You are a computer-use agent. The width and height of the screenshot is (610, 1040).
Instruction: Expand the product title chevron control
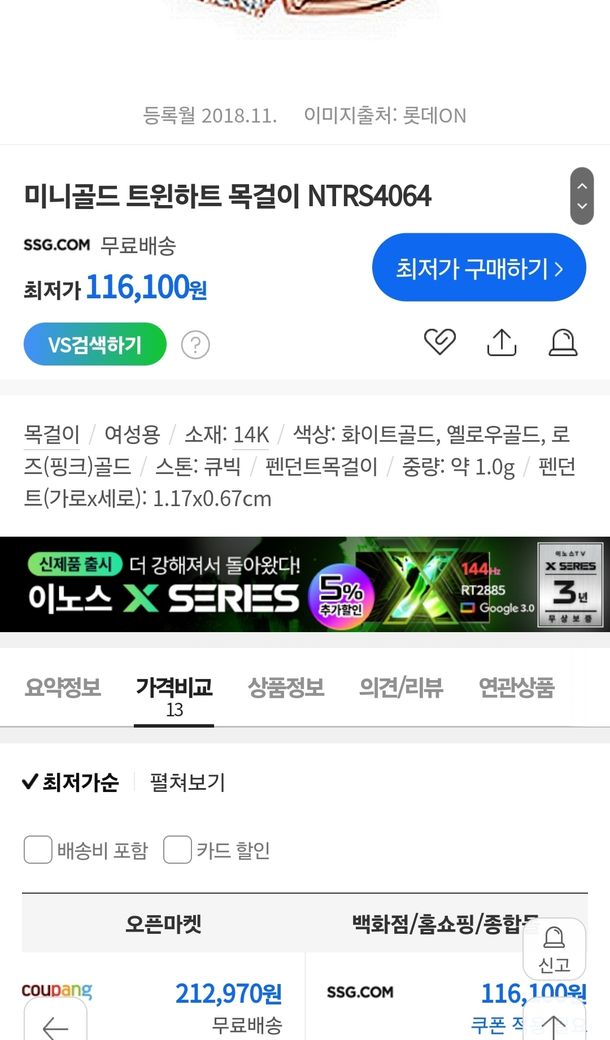pyautogui.click(x=581, y=196)
